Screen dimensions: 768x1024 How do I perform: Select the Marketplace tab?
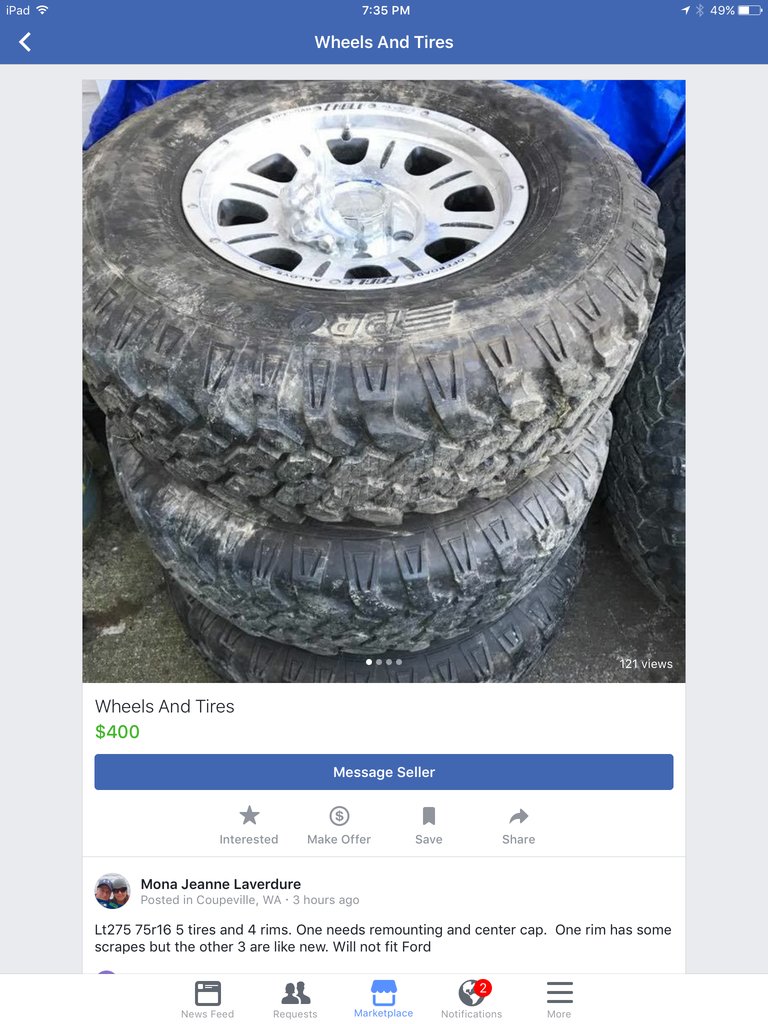[383, 999]
